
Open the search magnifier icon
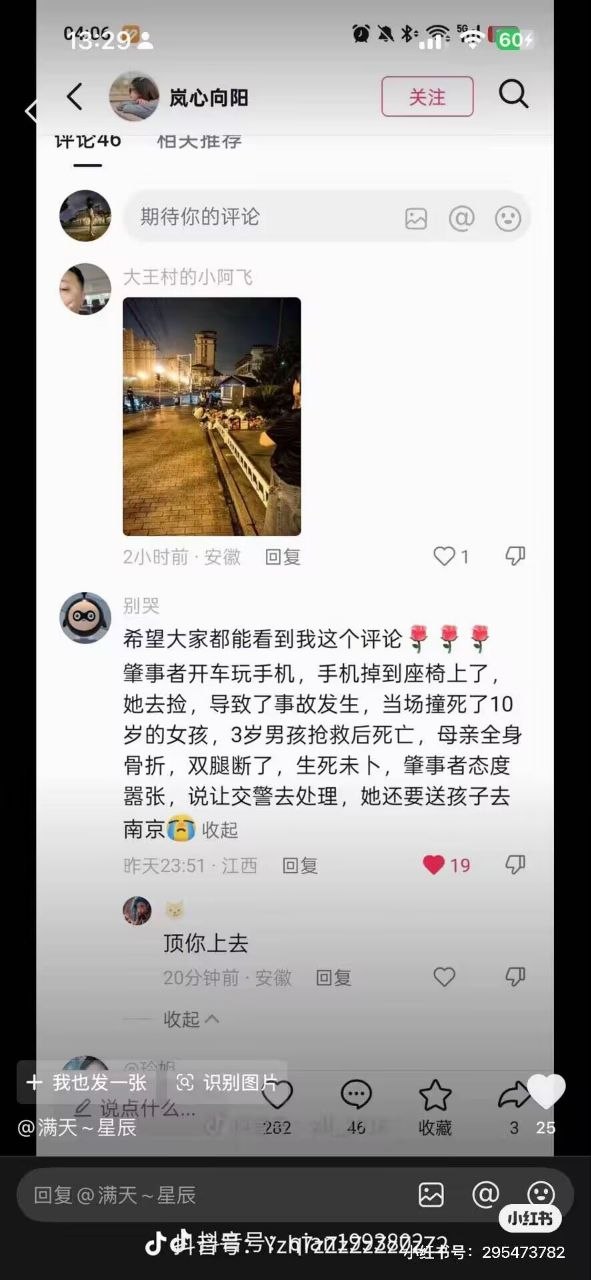(513, 94)
